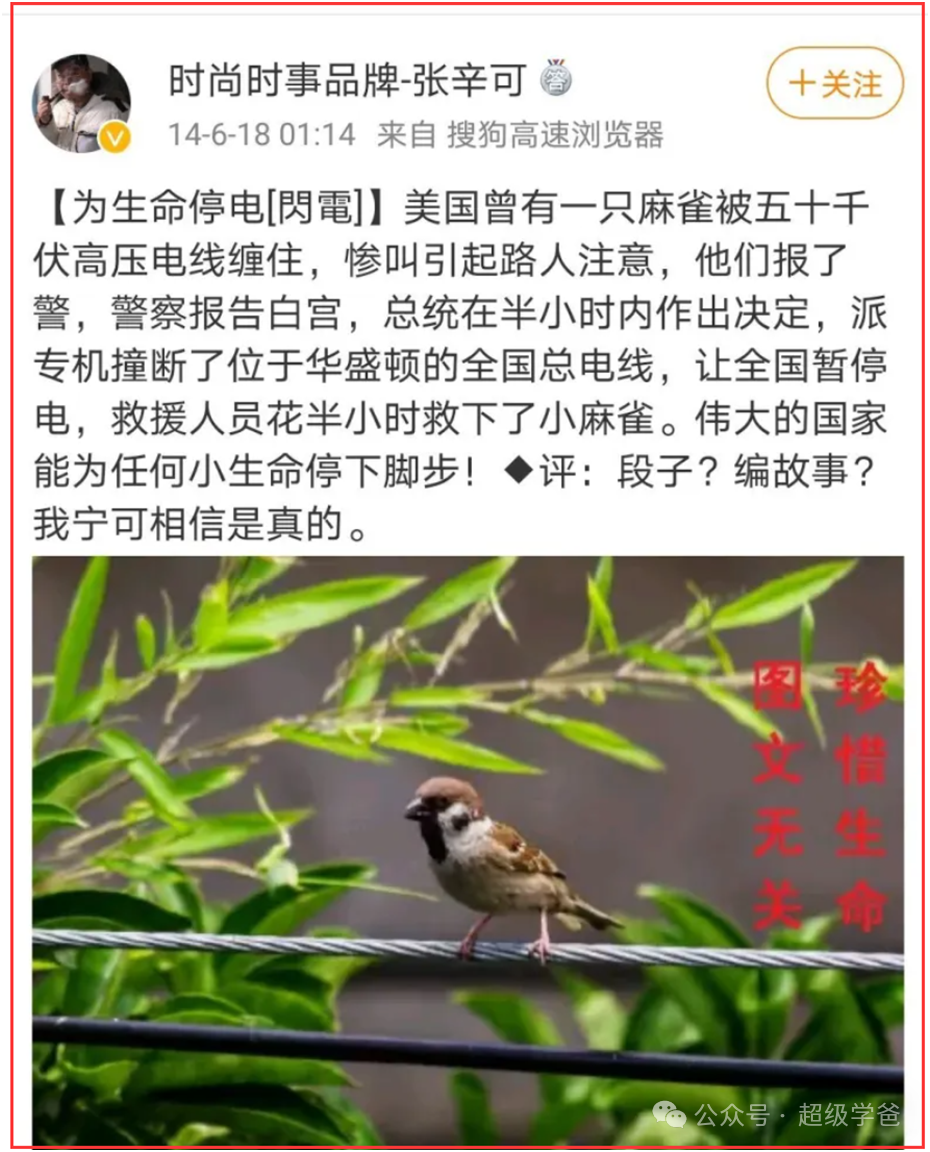Open the 时尚时事品牌-张辛可 username profile
930x1152 pixels.
346,81
